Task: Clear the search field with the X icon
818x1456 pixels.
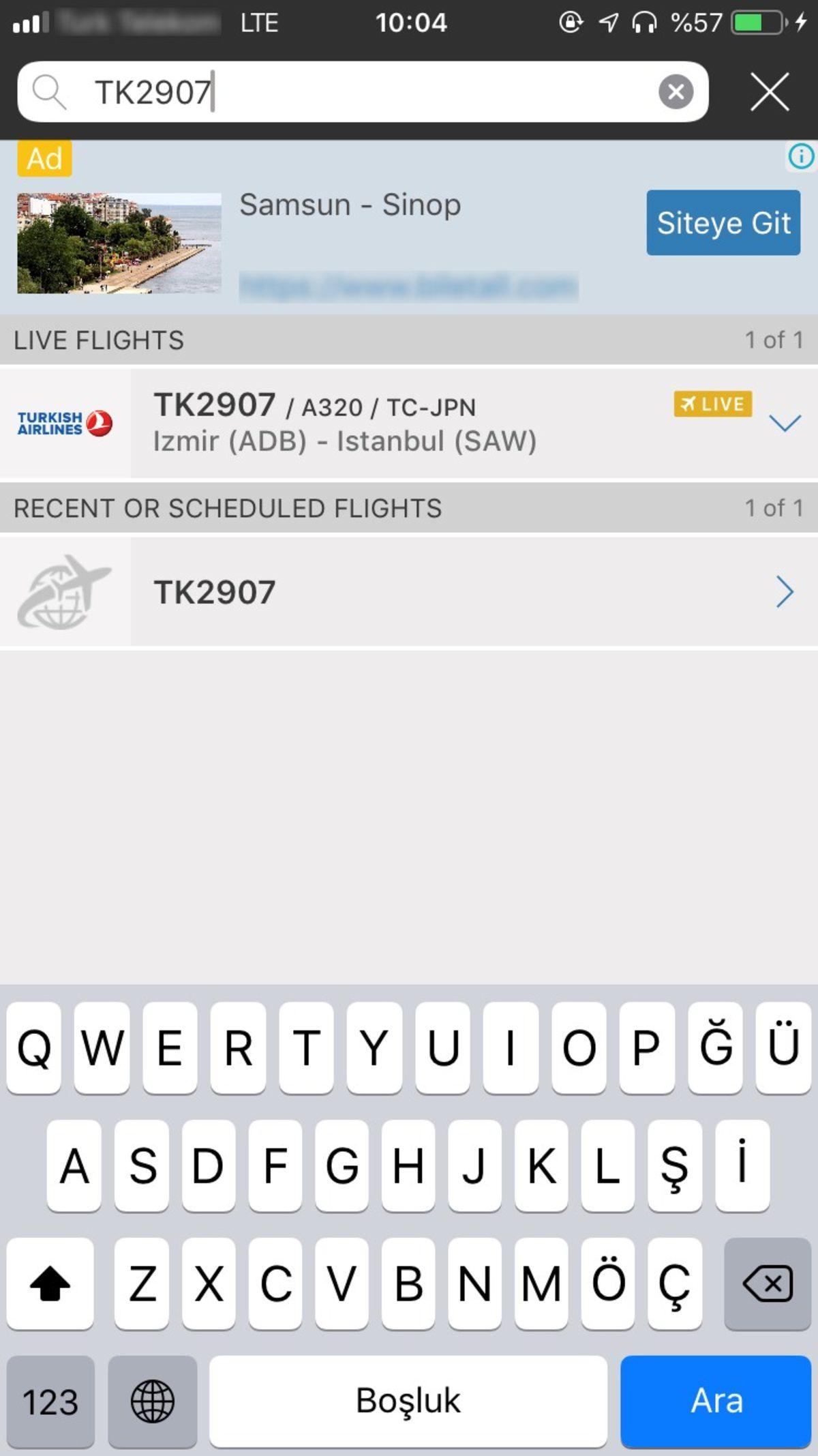Action: pos(675,91)
